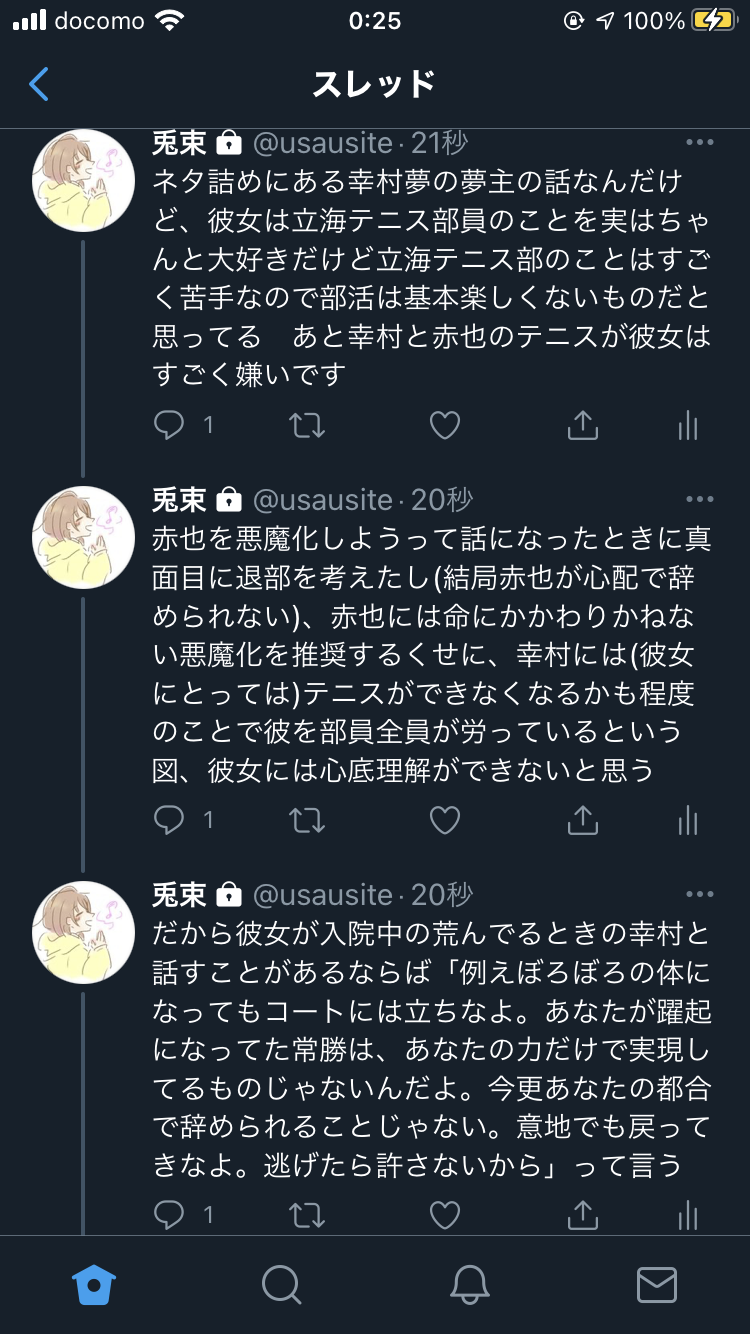This screenshot has height=1334, width=750.
Task: Open overflow menu on tweet starting だから彼女が
Action: pos(699,894)
